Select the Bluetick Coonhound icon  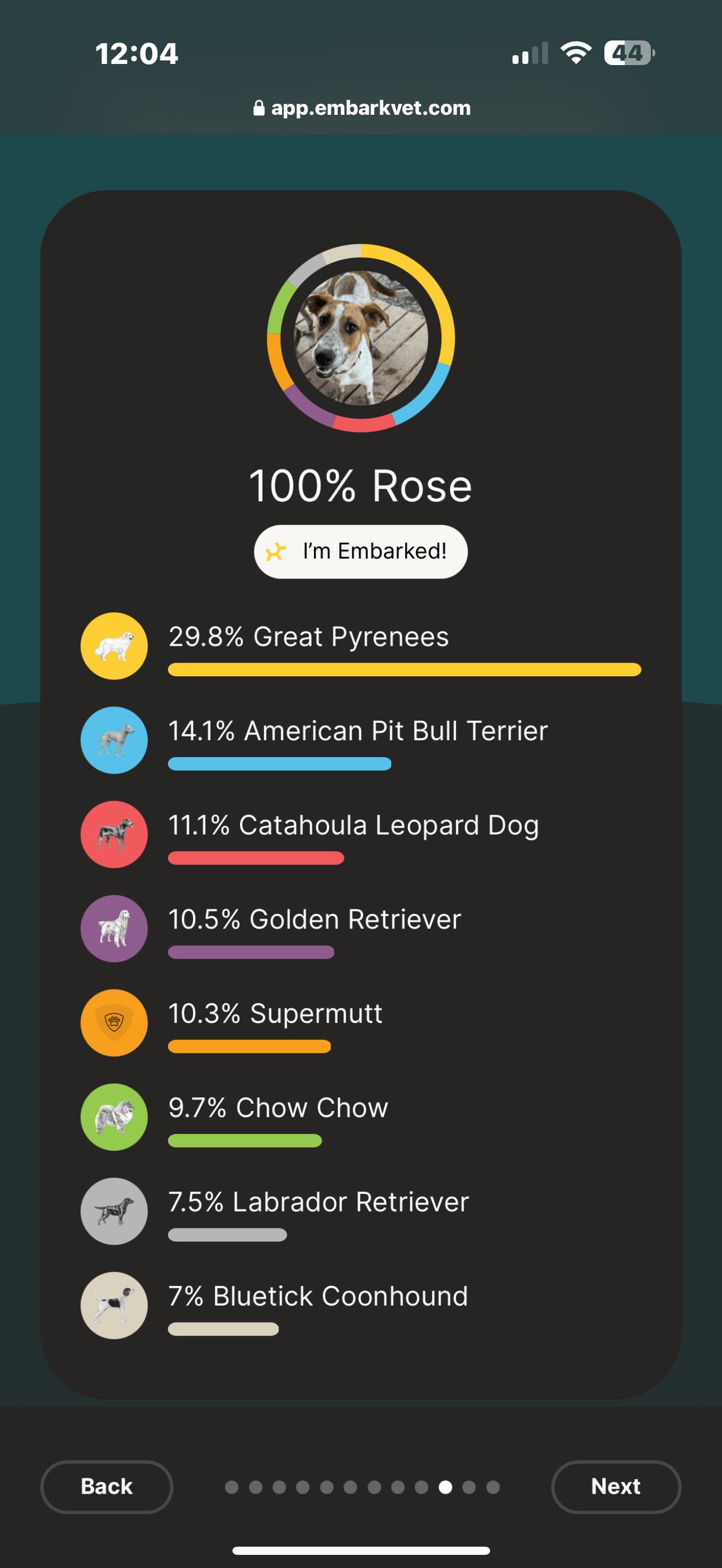(x=113, y=1306)
